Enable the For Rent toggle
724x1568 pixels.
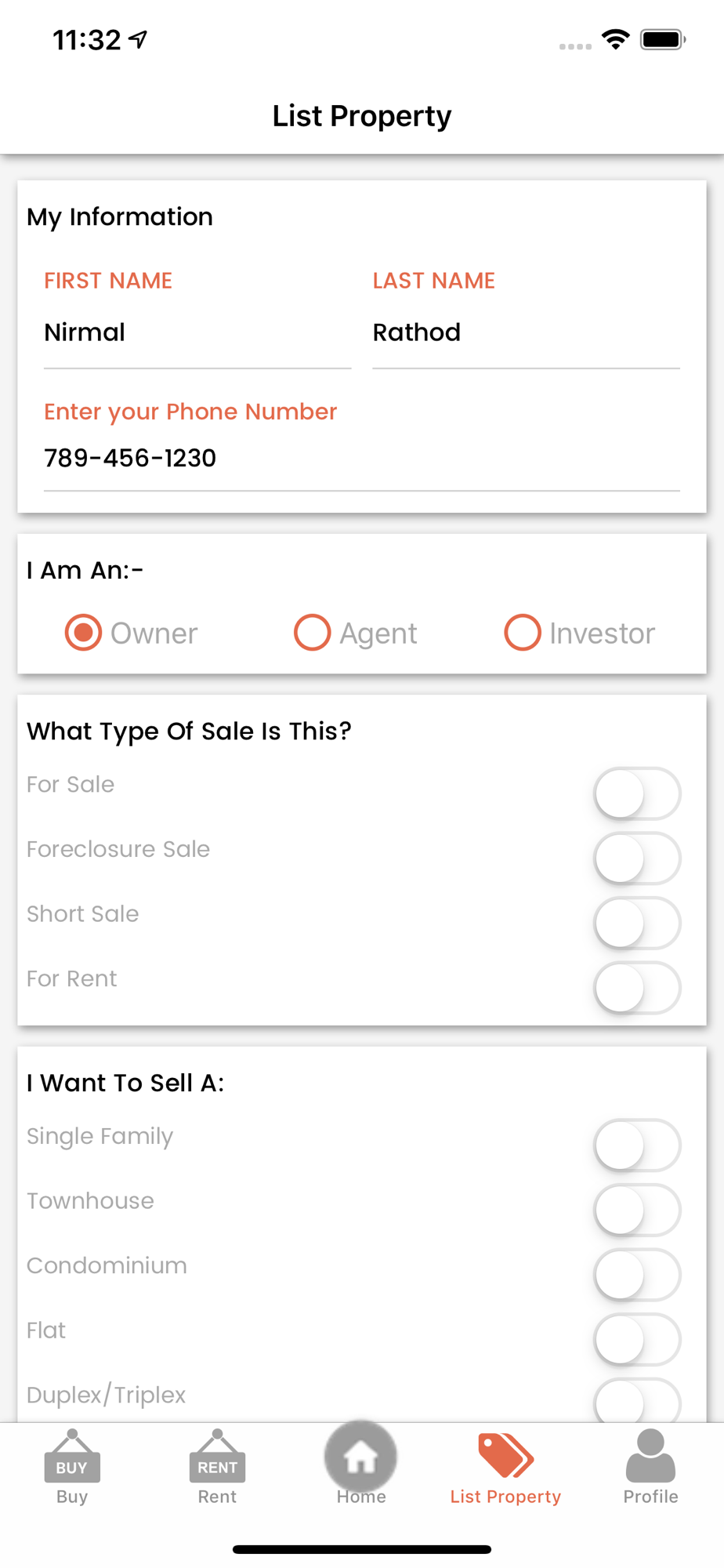pos(637,988)
